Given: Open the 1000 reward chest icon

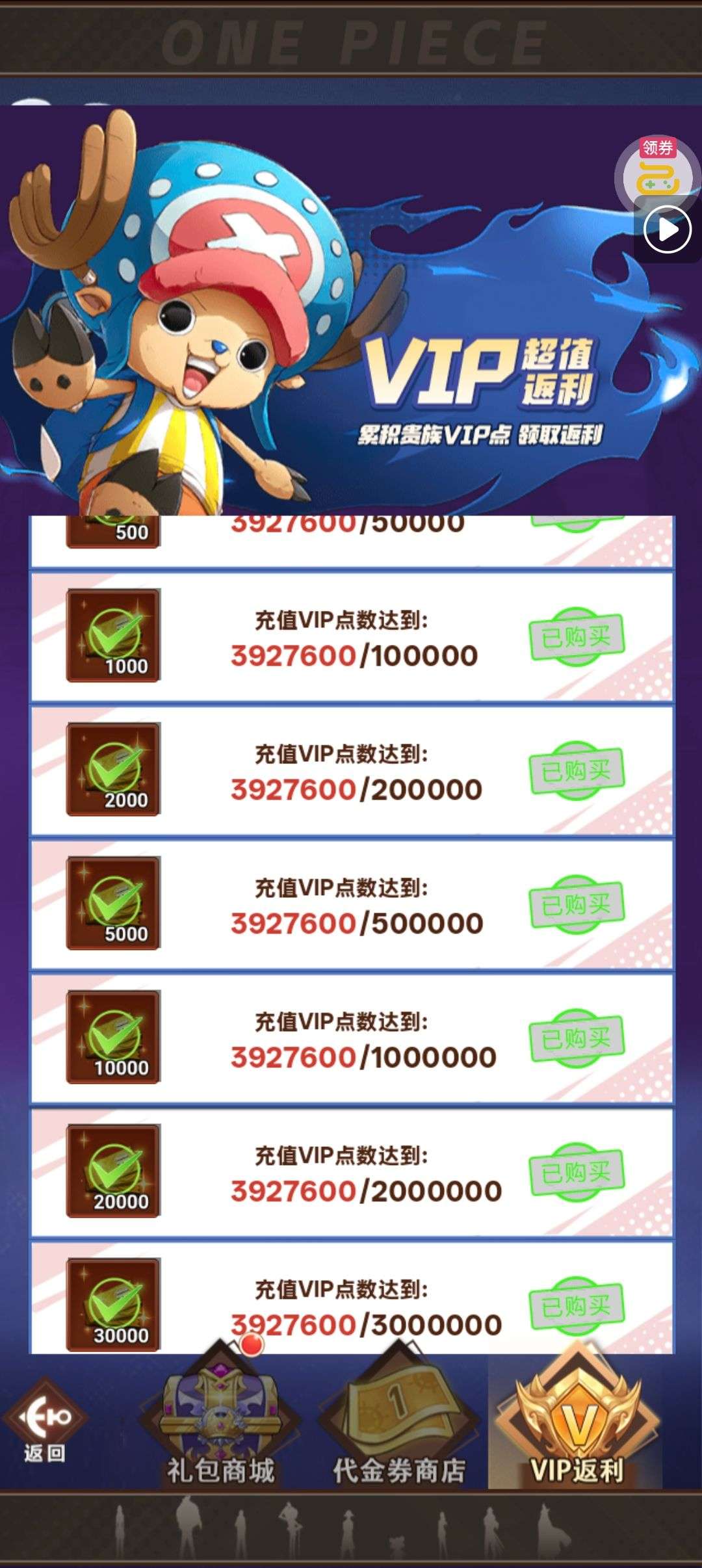Looking at the screenshot, I should click(x=113, y=635).
